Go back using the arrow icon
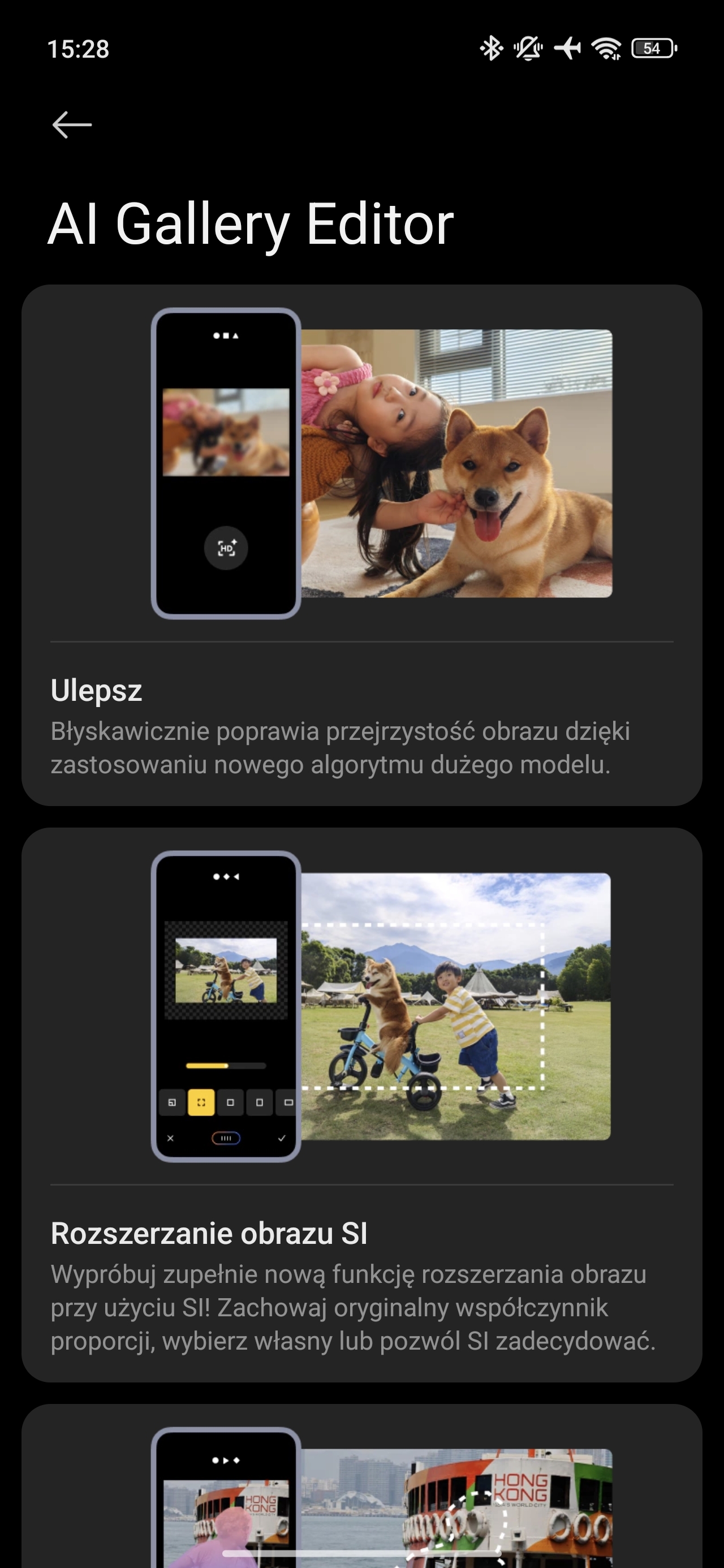The height and width of the screenshot is (1568, 724). (x=72, y=125)
